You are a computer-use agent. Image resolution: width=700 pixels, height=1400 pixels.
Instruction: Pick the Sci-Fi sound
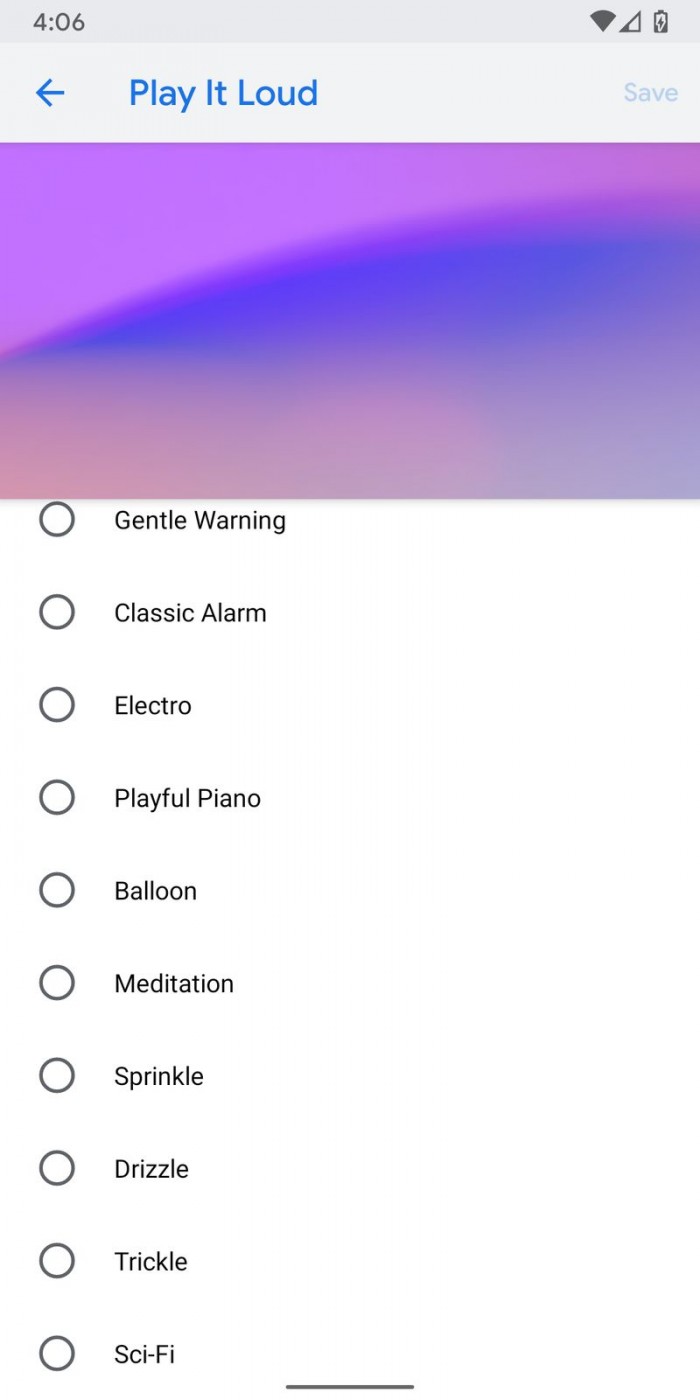pos(57,1354)
